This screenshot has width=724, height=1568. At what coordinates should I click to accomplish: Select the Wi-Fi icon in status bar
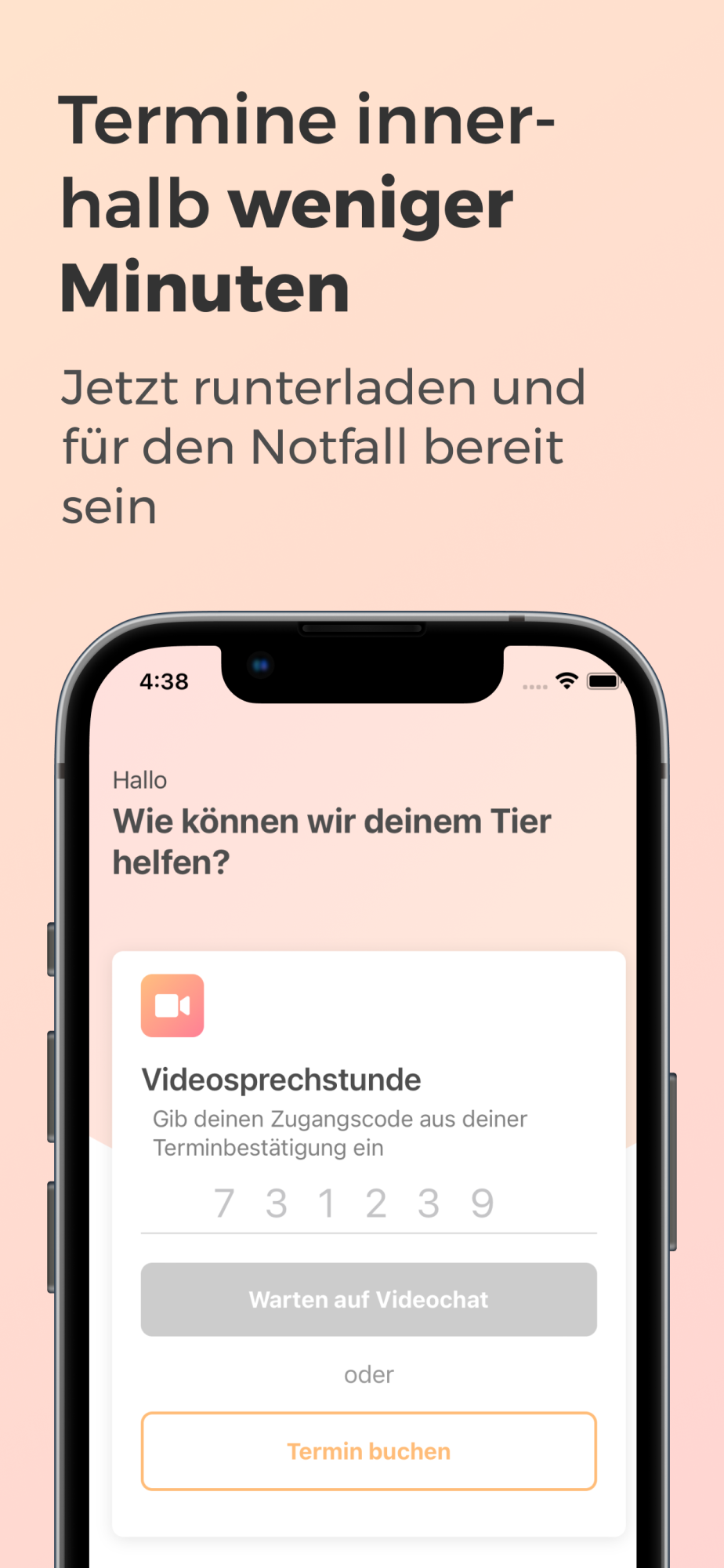[x=567, y=681]
